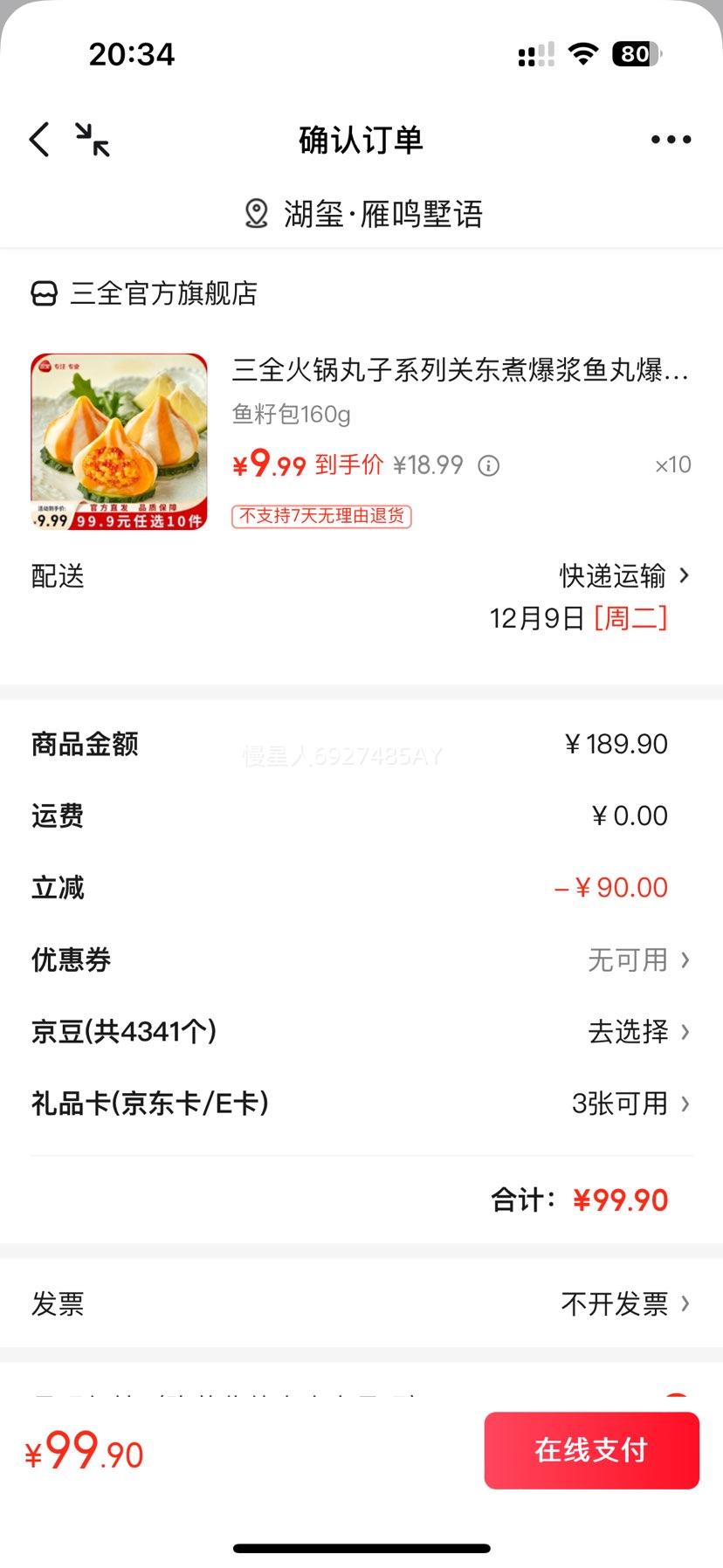Open 快递运输 delivery options
The image size is (723, 1568).
point(623,576)
